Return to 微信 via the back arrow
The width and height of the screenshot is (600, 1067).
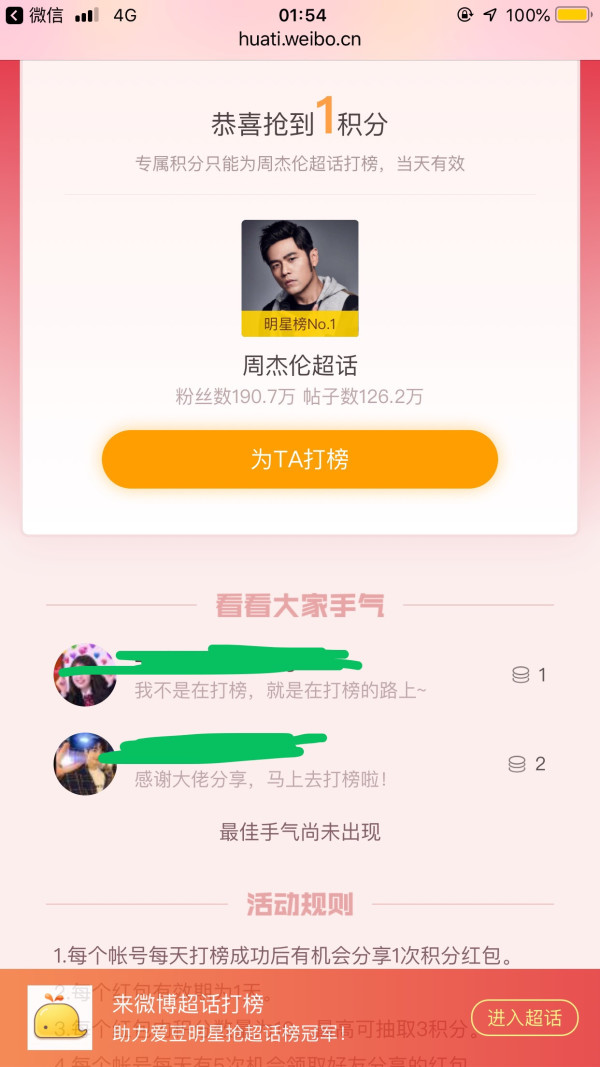point(14,15)
